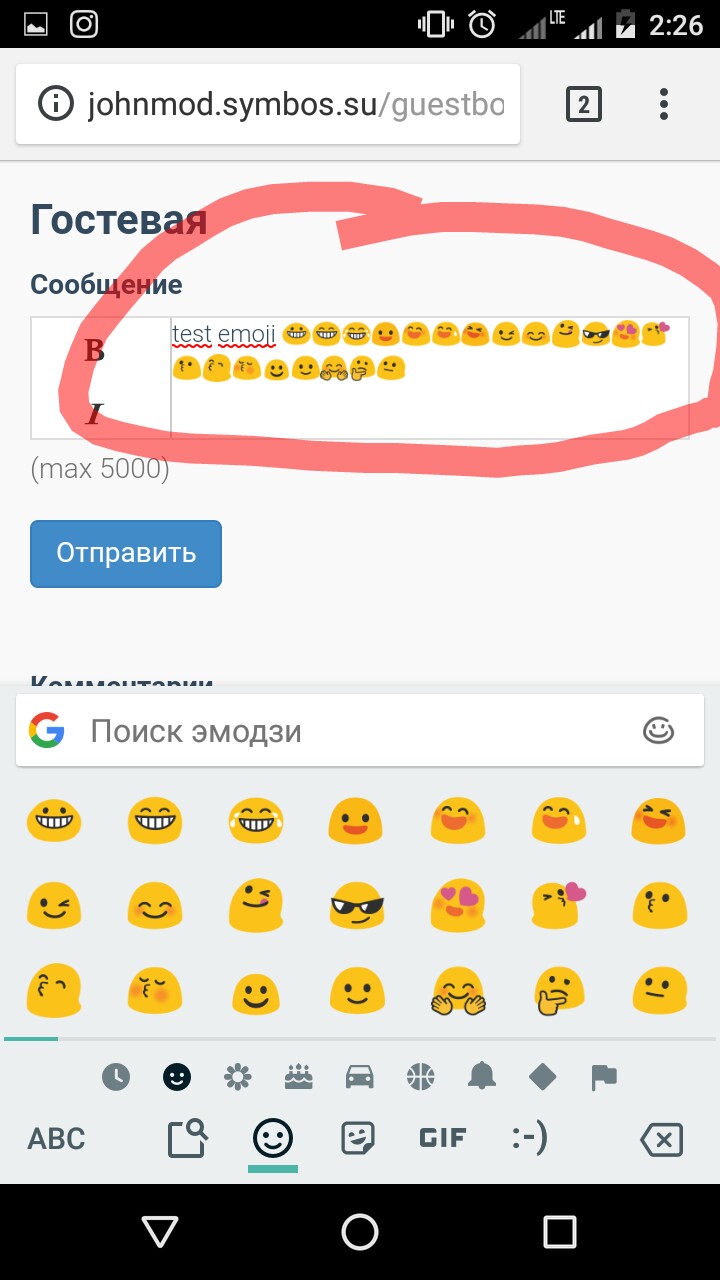Apply italic formatting with I

tap(94, 413)
